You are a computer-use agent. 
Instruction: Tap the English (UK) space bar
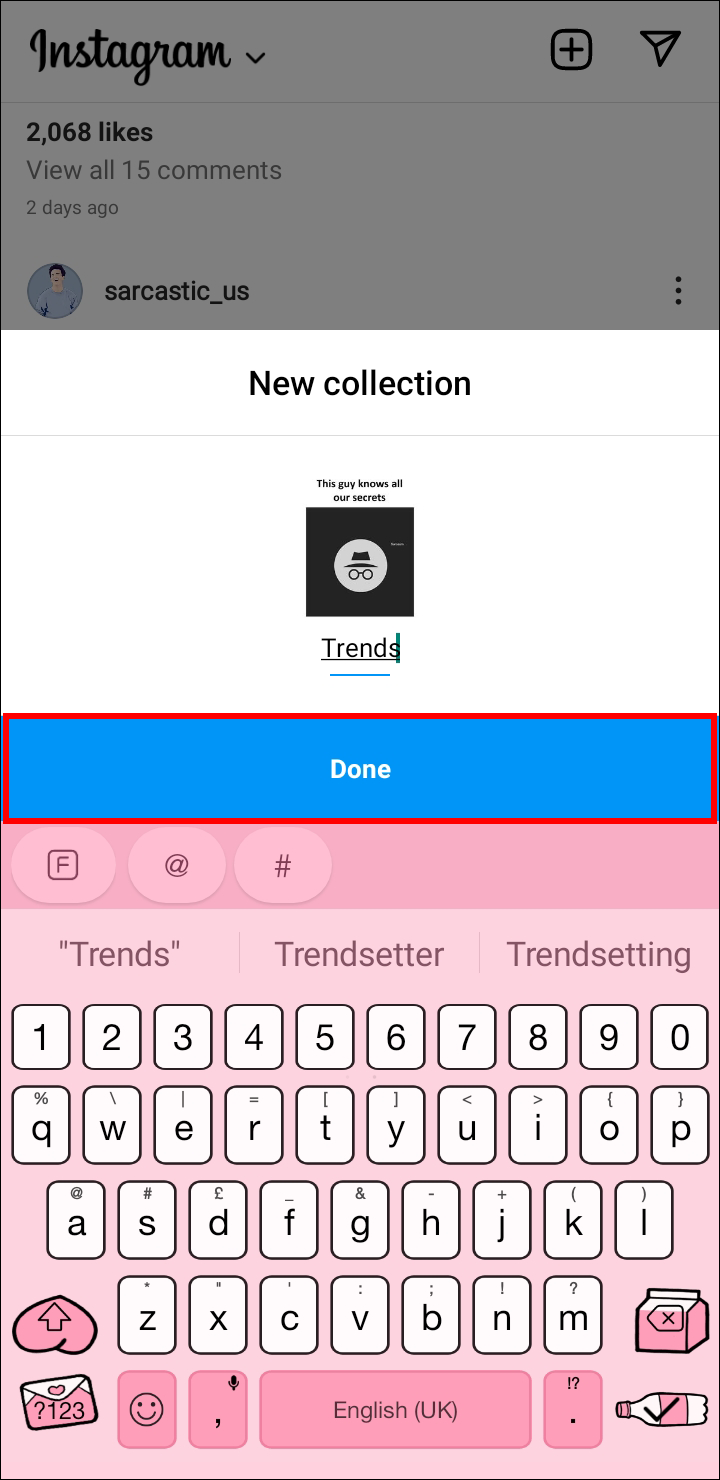(x=395, y=1410)
